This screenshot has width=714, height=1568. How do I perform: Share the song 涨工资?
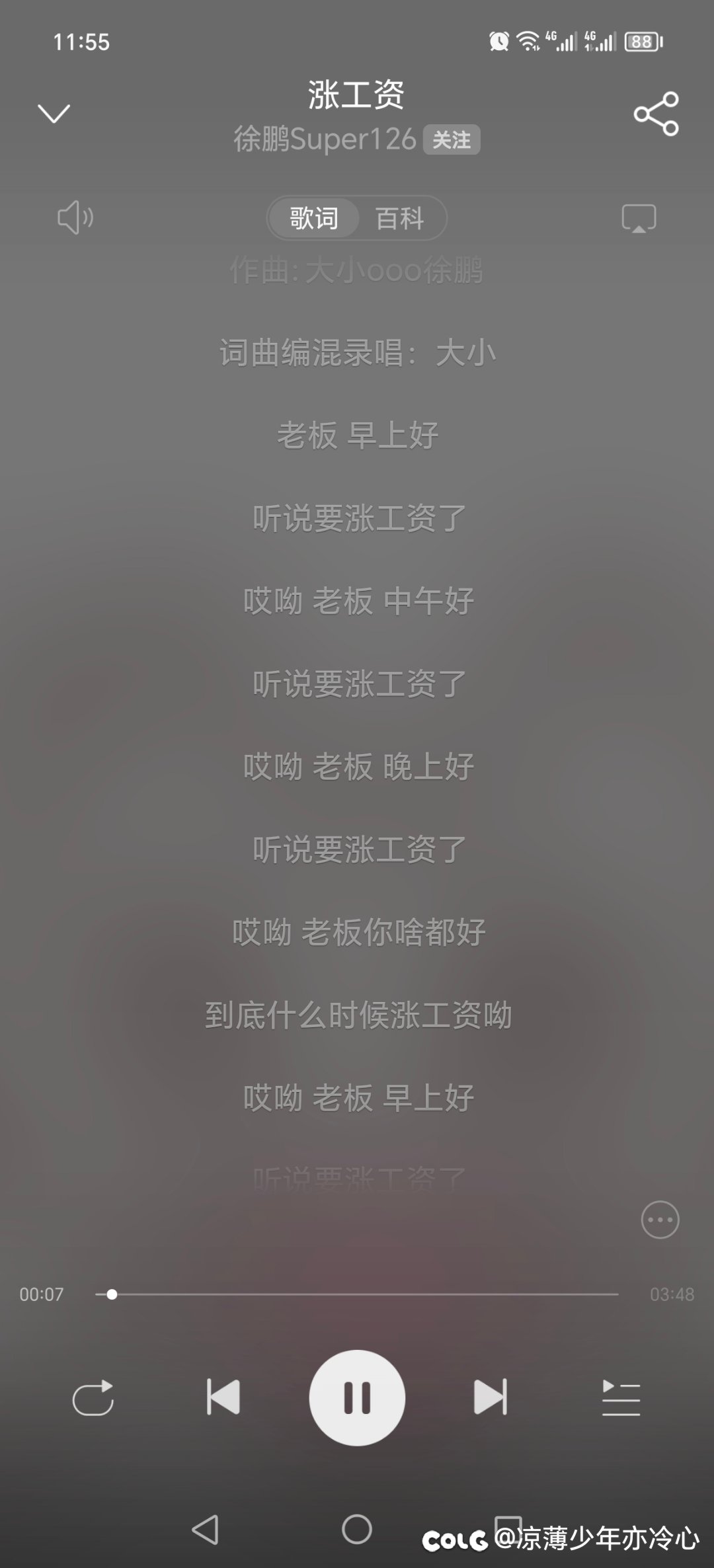[656, 114]
